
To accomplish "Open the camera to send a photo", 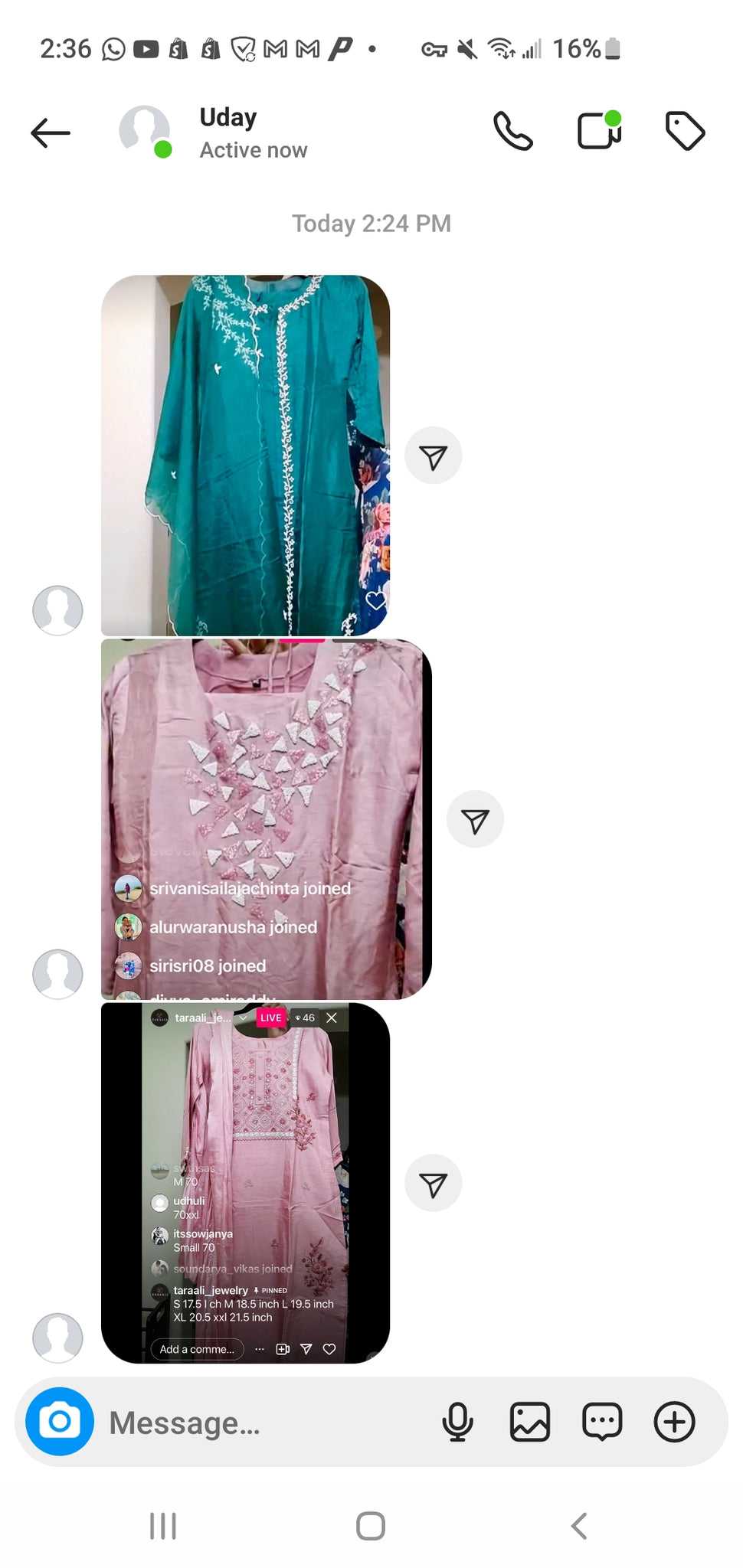I will (60, 1422).
